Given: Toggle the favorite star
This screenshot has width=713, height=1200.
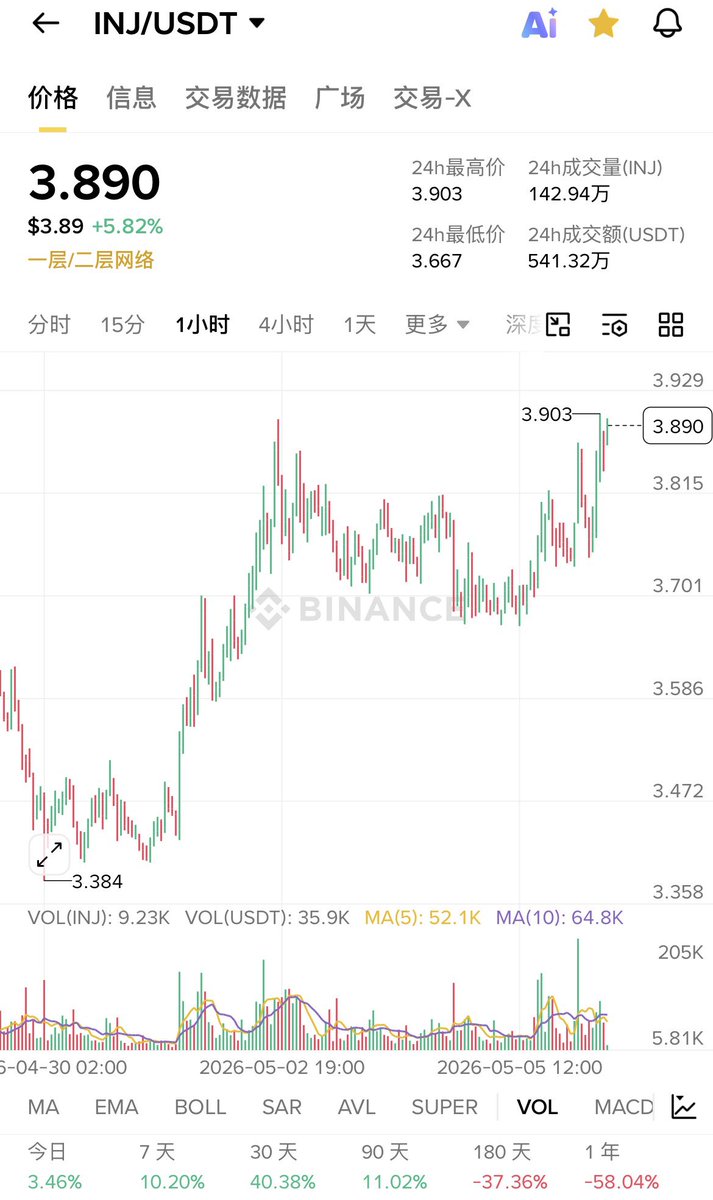Looking at the screenshot, I should (x=603, y=24).
